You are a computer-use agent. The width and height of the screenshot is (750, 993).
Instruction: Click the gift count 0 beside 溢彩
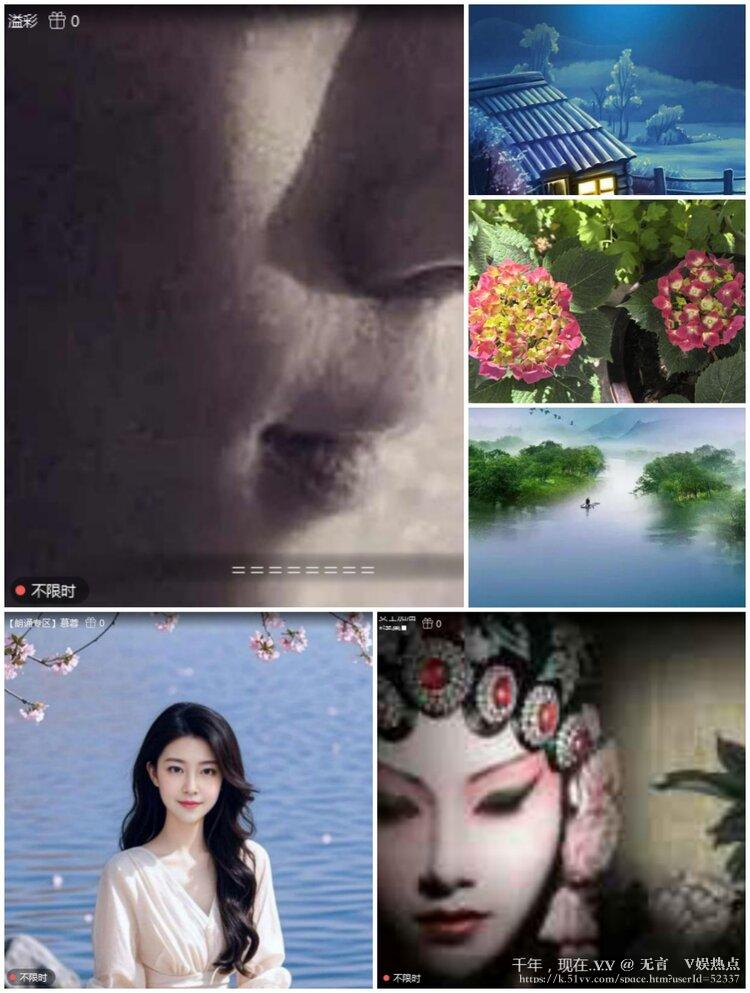[x=74, y=21]
